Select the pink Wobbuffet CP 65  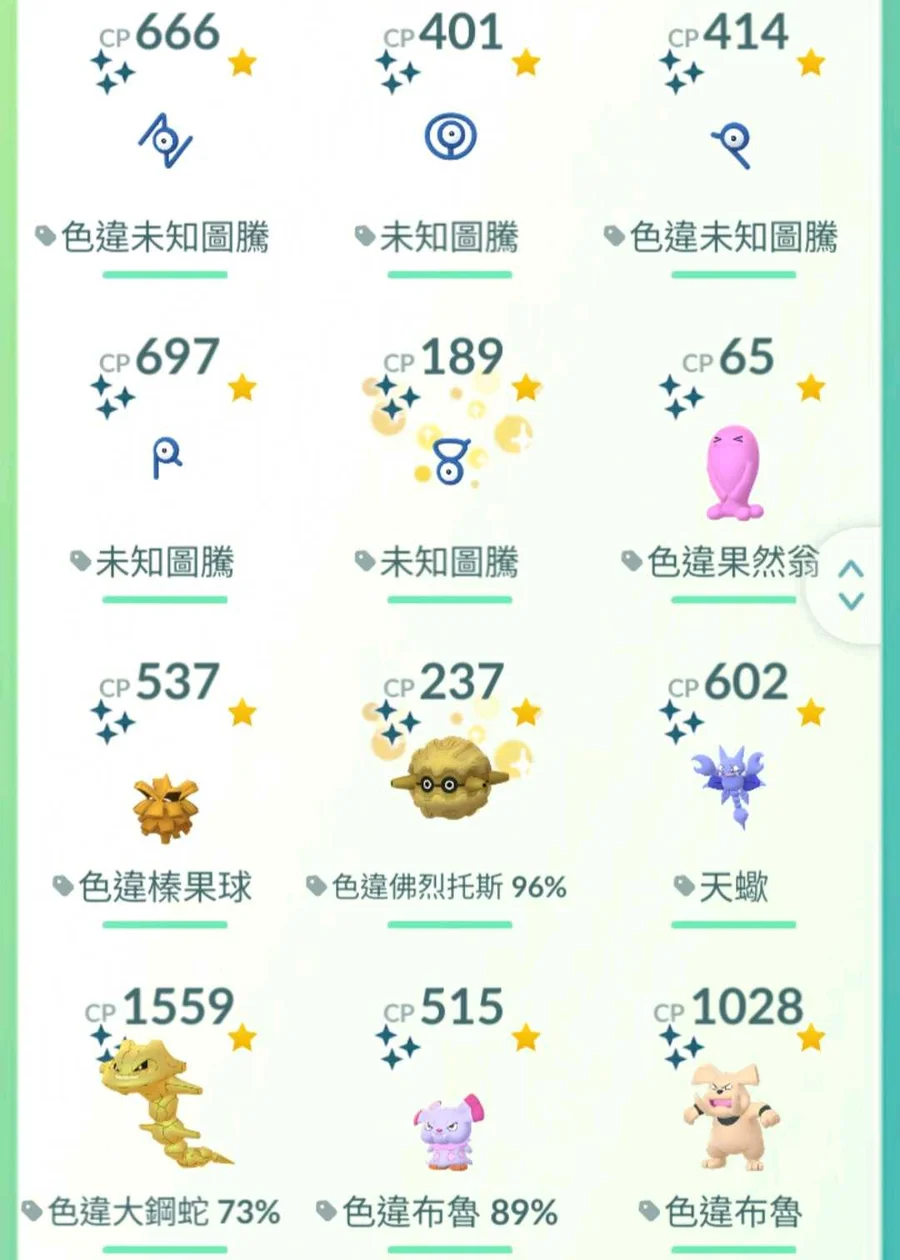tap(733, 472)
